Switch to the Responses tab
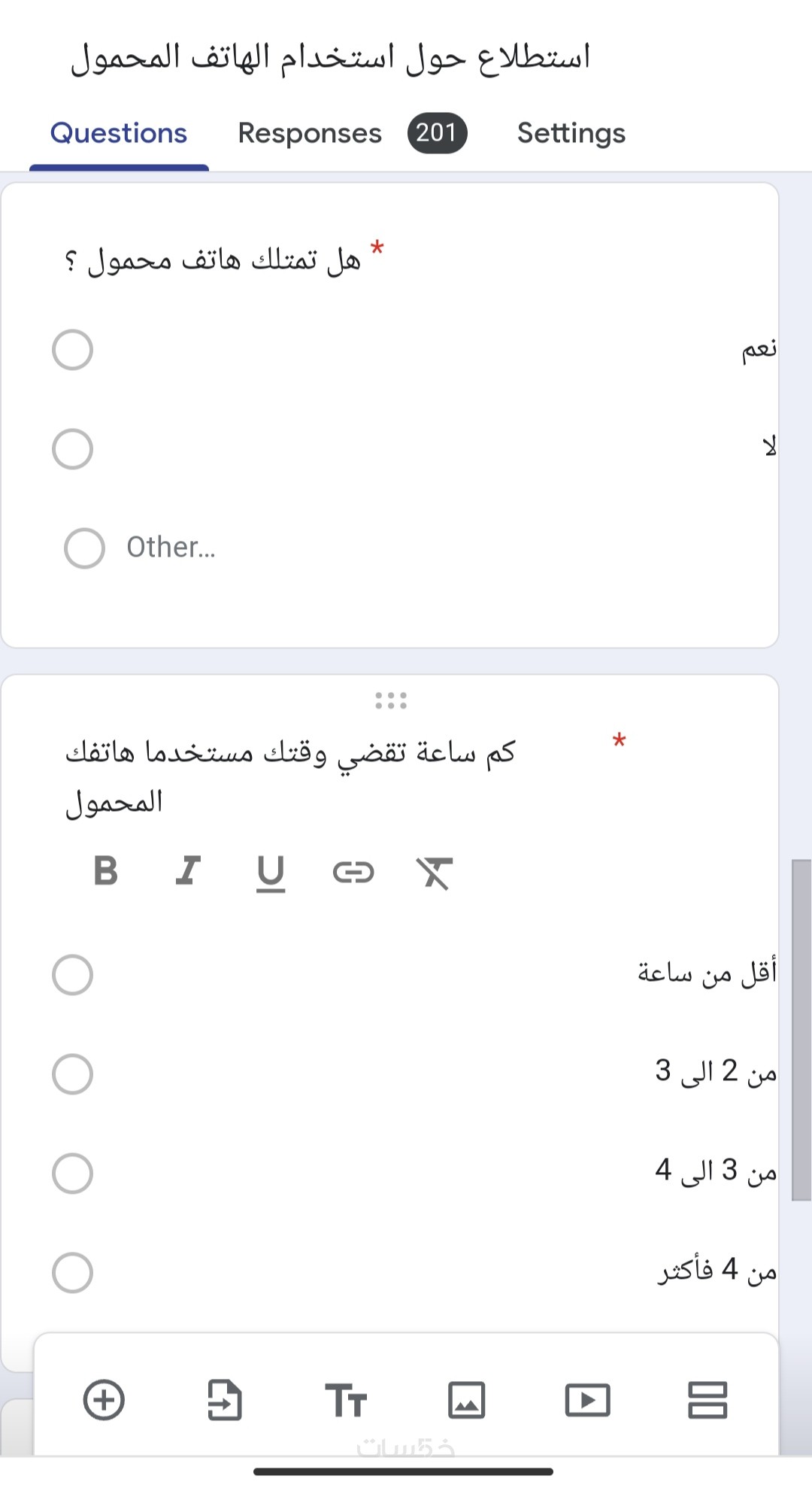Viewport: 812px width, 1488px height. [310, 133]
